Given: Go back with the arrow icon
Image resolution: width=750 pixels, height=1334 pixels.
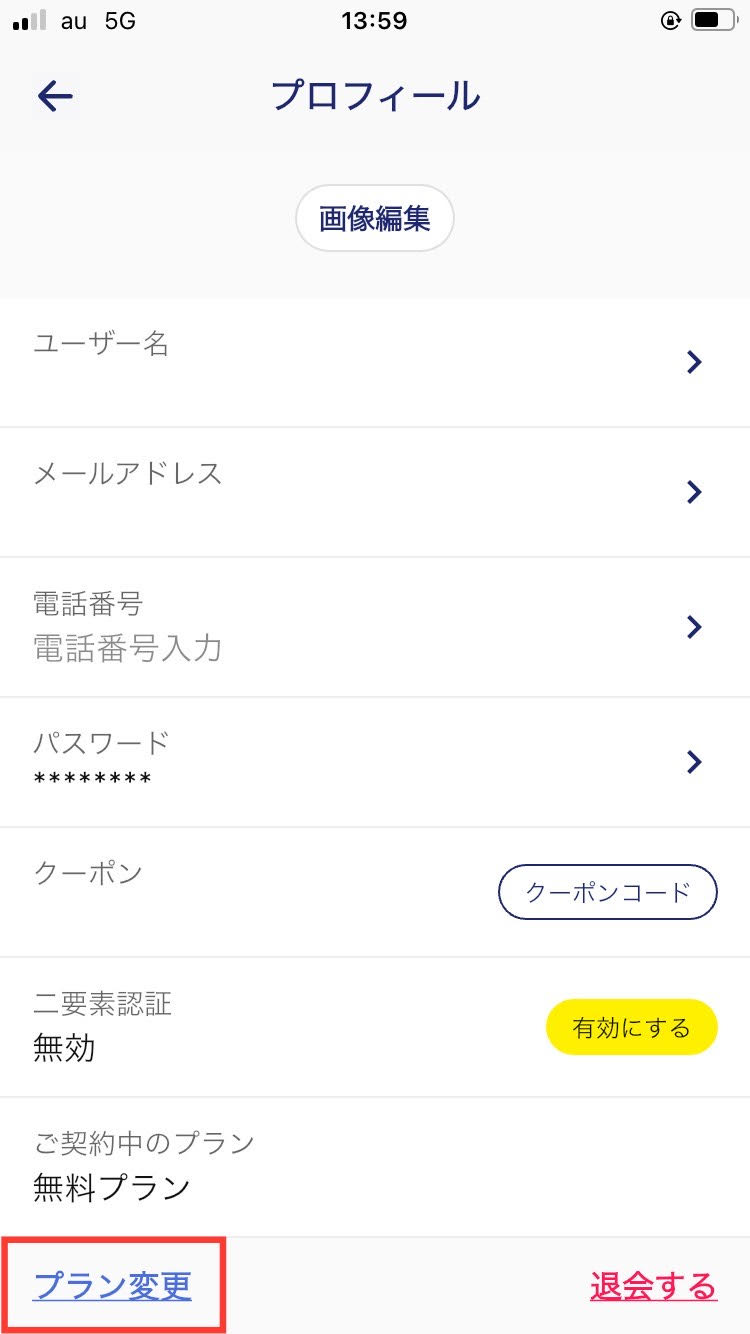Looking at the screenshot, I should click(55, 96).
